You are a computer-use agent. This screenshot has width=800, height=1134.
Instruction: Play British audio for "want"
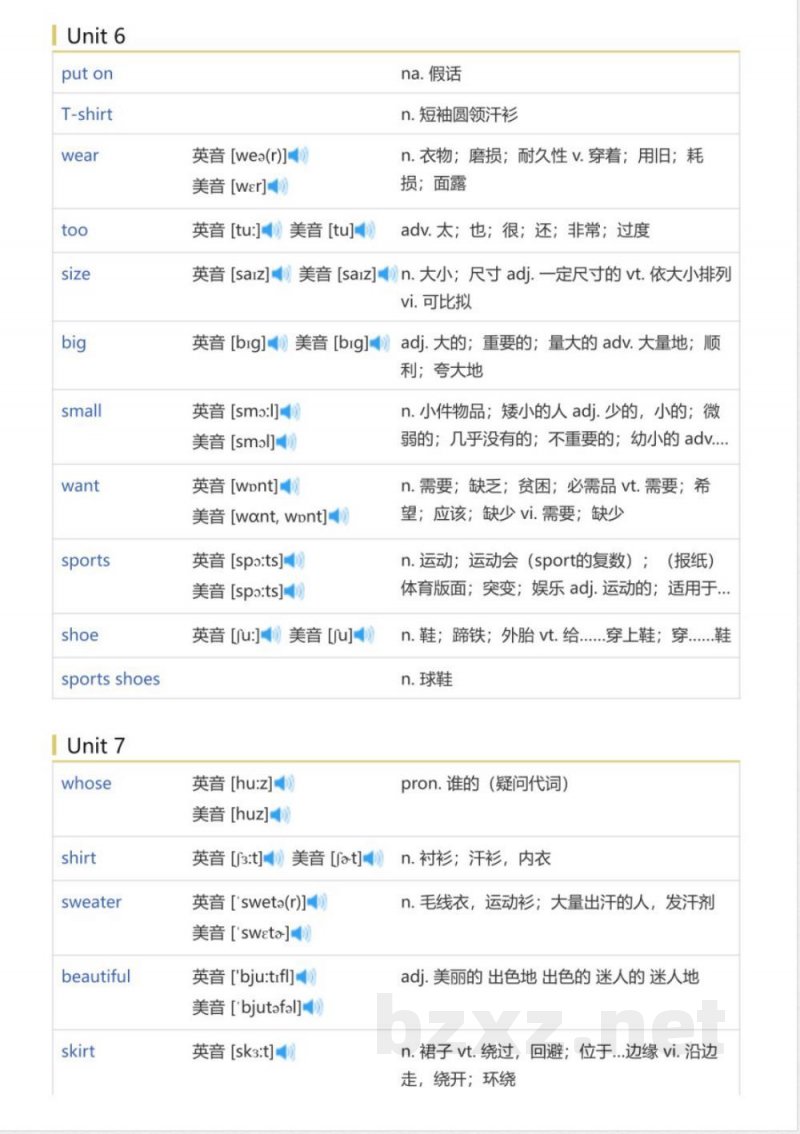point(288,487)
